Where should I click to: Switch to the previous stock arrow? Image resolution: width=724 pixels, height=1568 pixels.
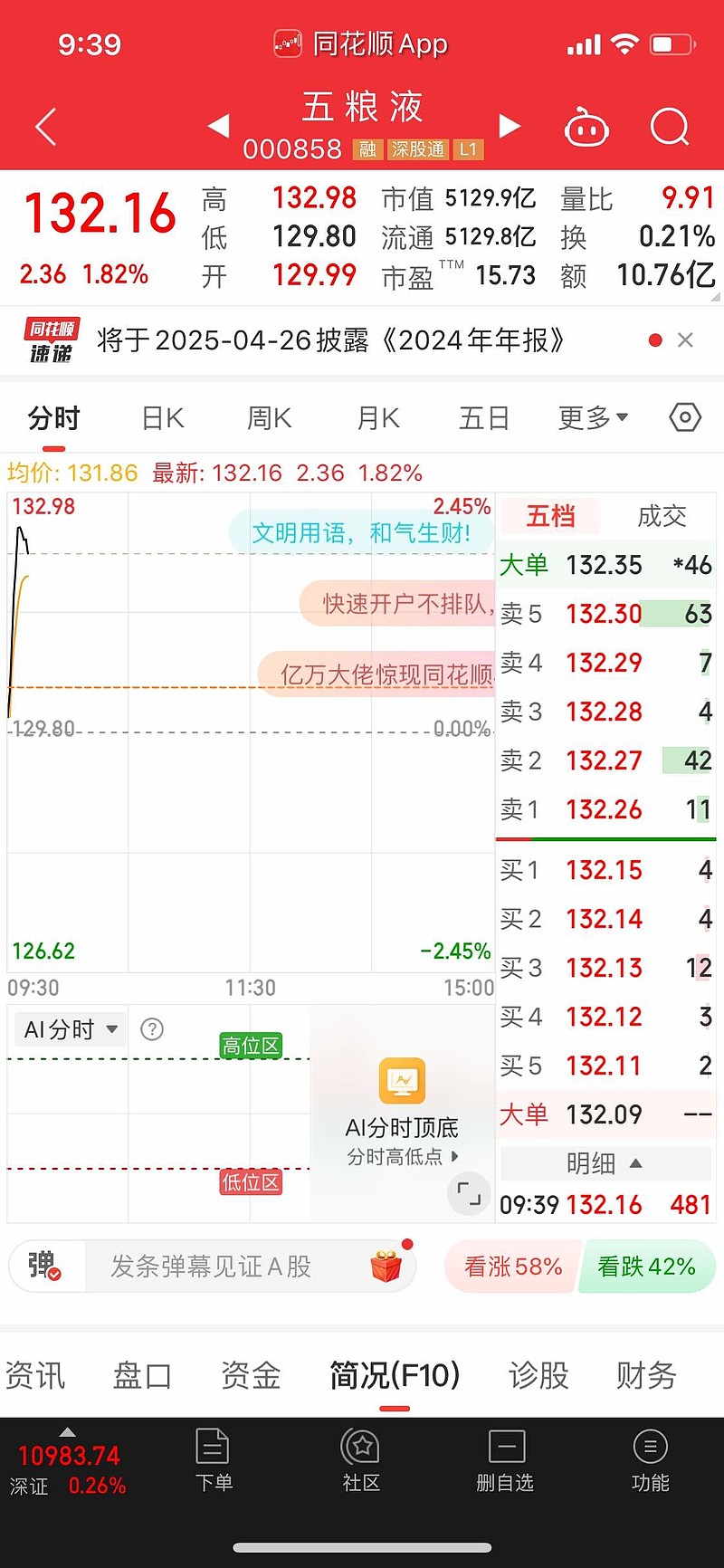[218, 127]
